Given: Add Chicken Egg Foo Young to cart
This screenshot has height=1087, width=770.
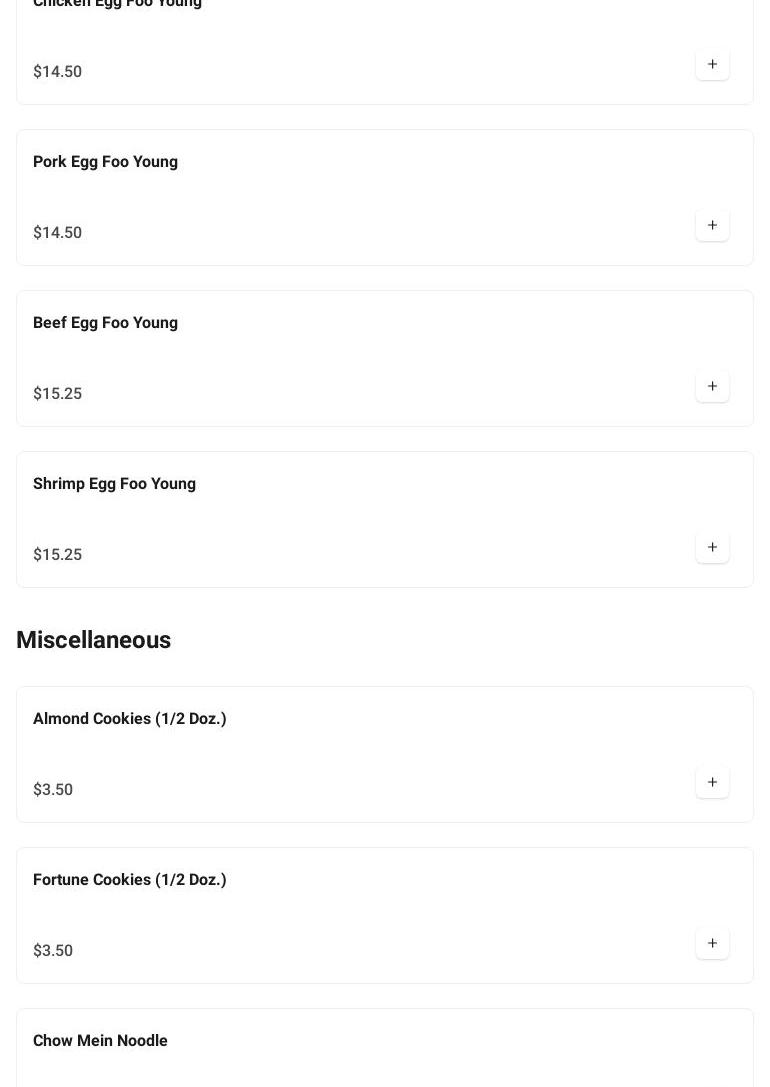Looking at the screenshot, I should (712, 64).
